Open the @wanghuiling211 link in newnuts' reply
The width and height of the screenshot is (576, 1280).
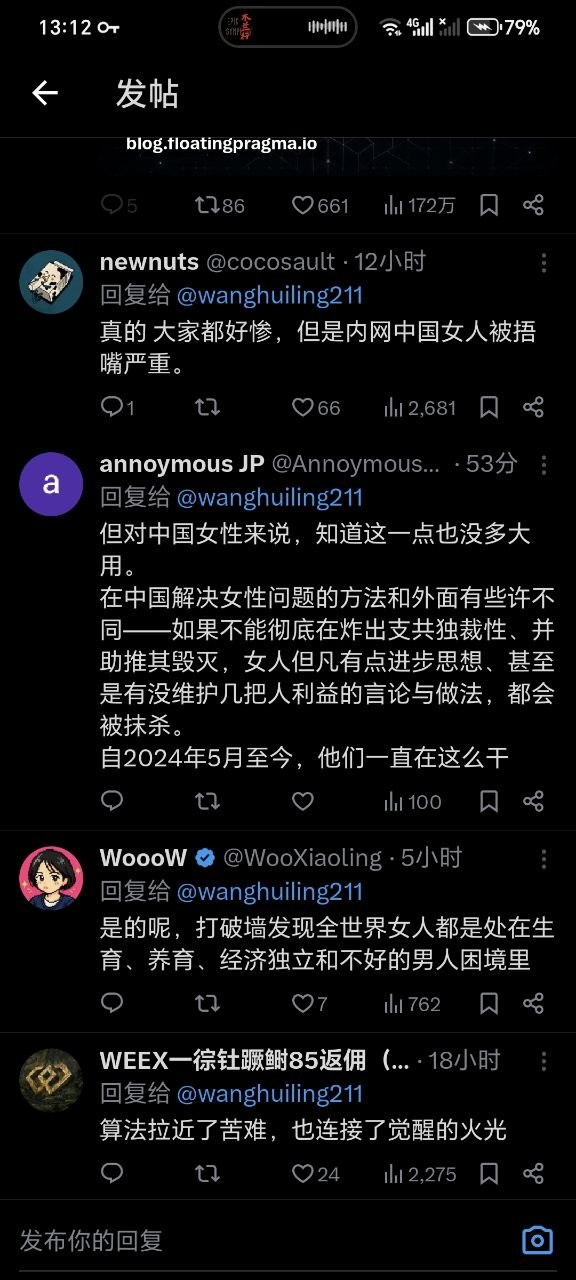click(270, 295)
